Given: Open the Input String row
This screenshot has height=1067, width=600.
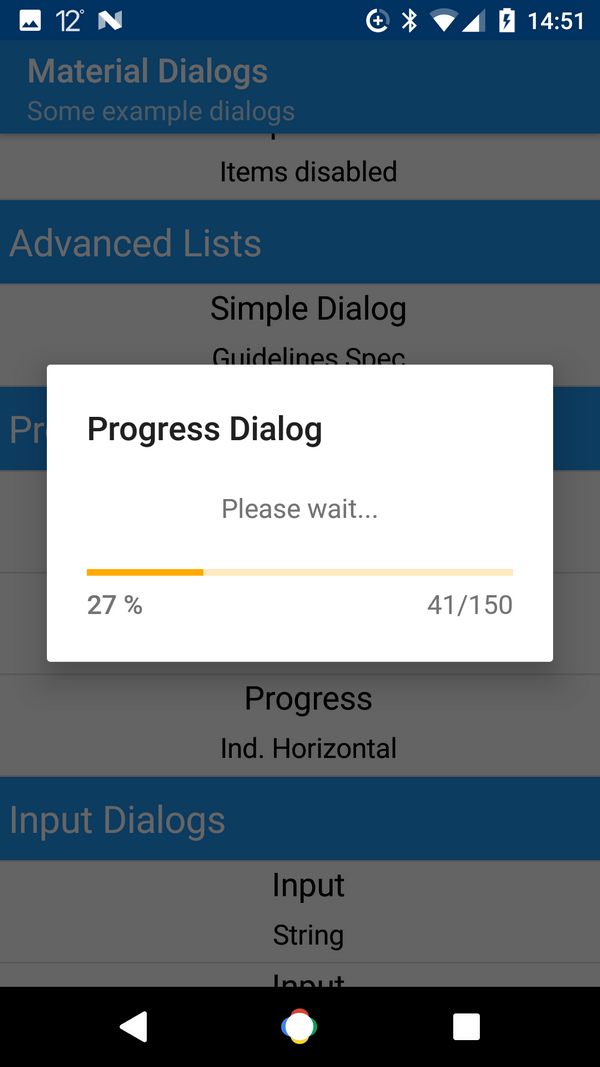Looking at the screenshot, I should [308, 910].
